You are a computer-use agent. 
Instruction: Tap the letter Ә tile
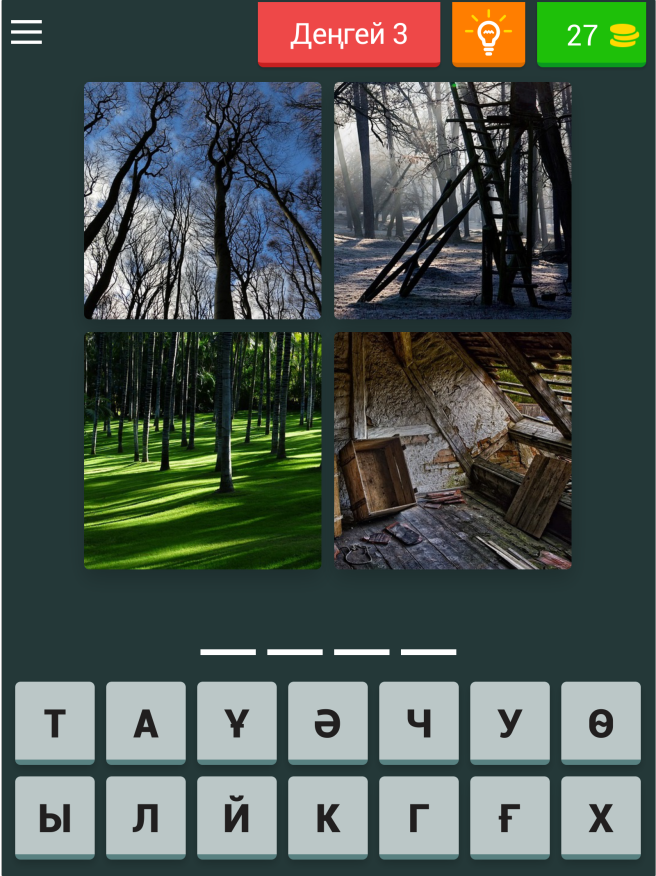pyautogui.click(x=328, y=723)
